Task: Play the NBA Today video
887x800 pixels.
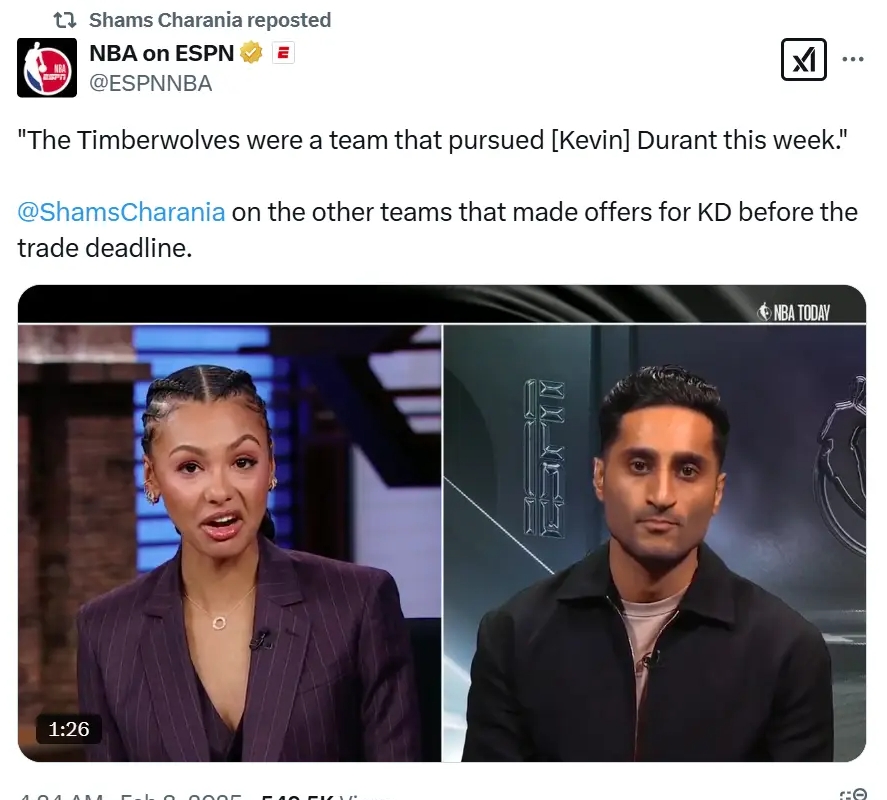Action: (x=442, y=523)
